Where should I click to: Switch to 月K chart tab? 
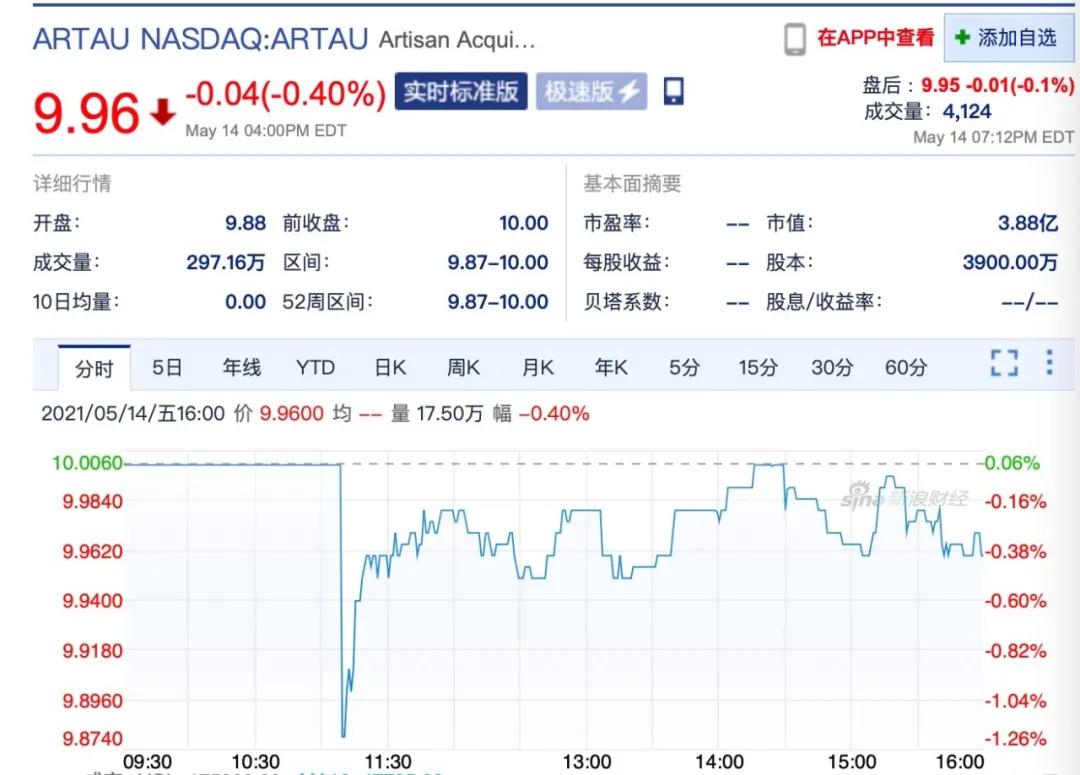coord(537,368)
